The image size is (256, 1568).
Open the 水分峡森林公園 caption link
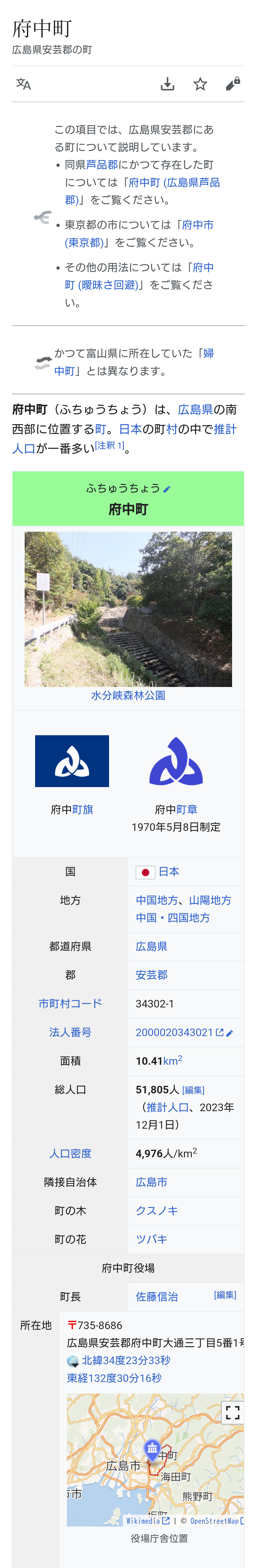pos(128,695)
